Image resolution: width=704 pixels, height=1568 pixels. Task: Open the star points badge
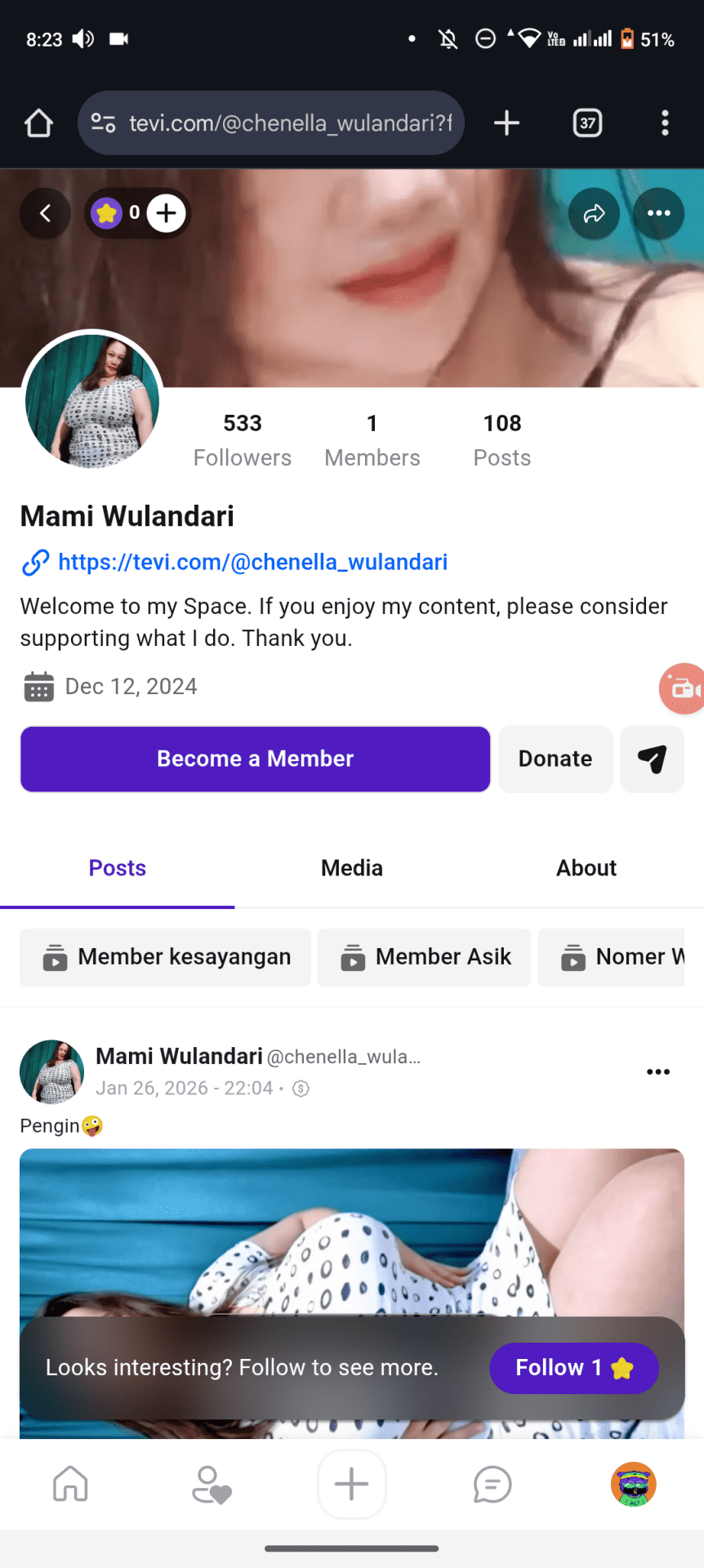(107, 213)
